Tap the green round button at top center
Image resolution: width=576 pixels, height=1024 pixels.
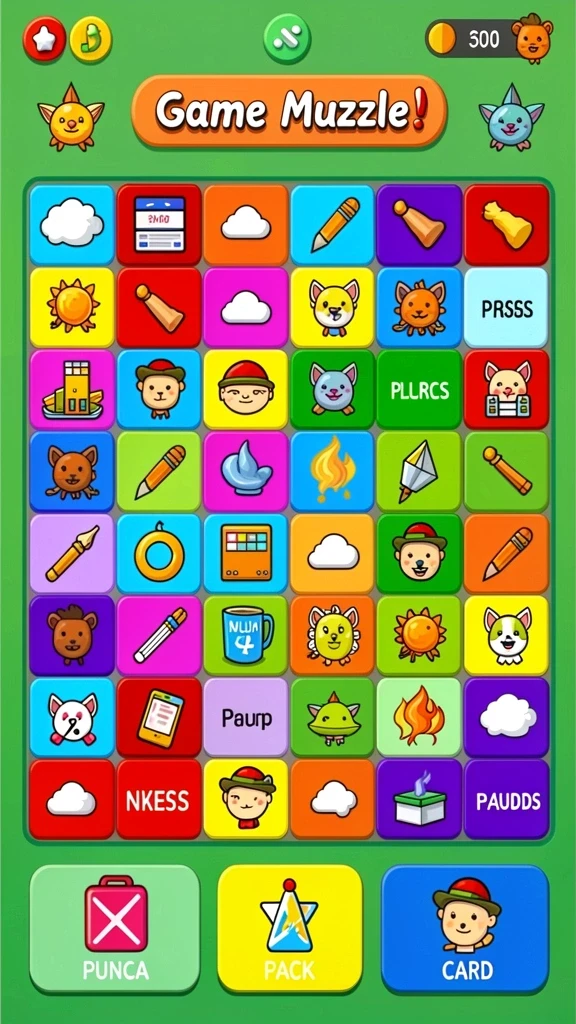click(x=287, y=39)
